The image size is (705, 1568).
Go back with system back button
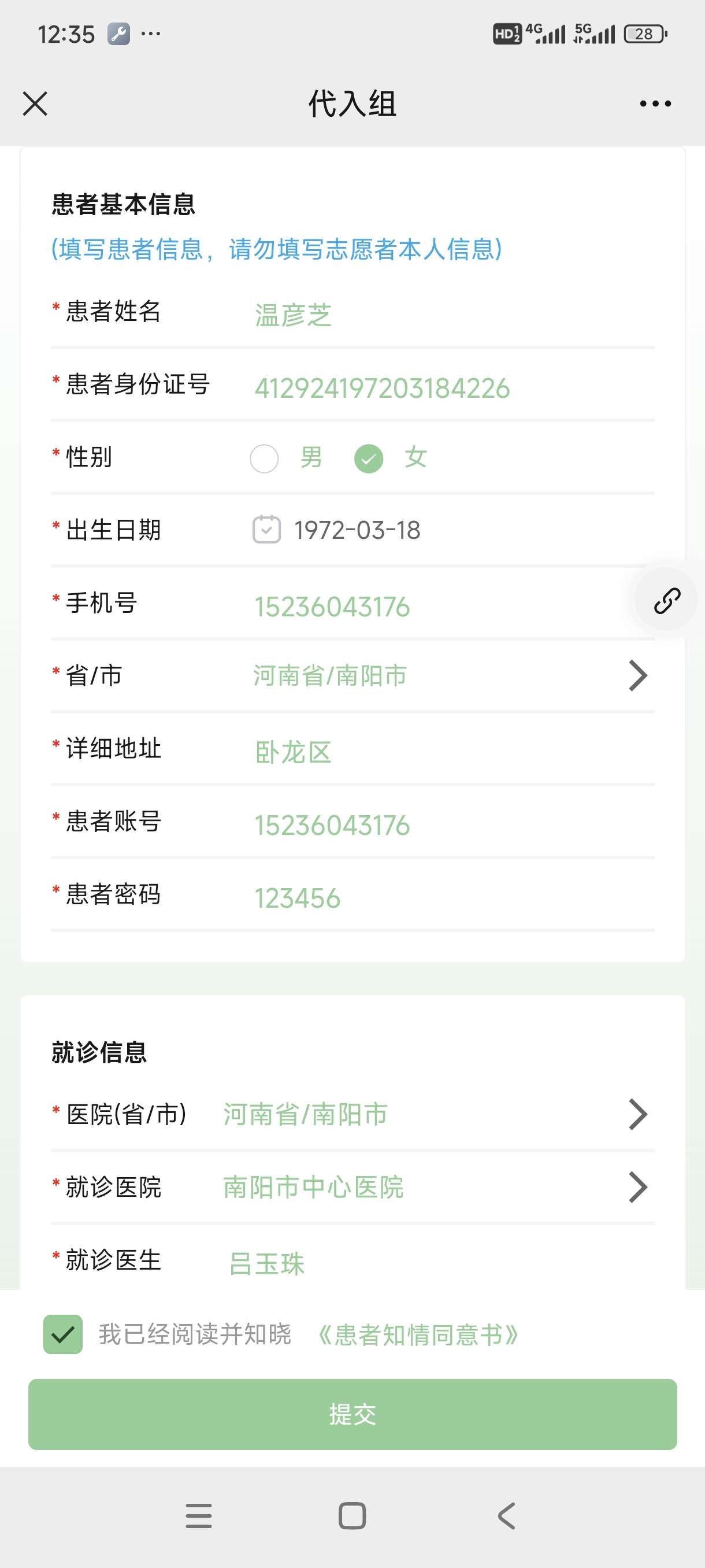[x=506, y=1515]
